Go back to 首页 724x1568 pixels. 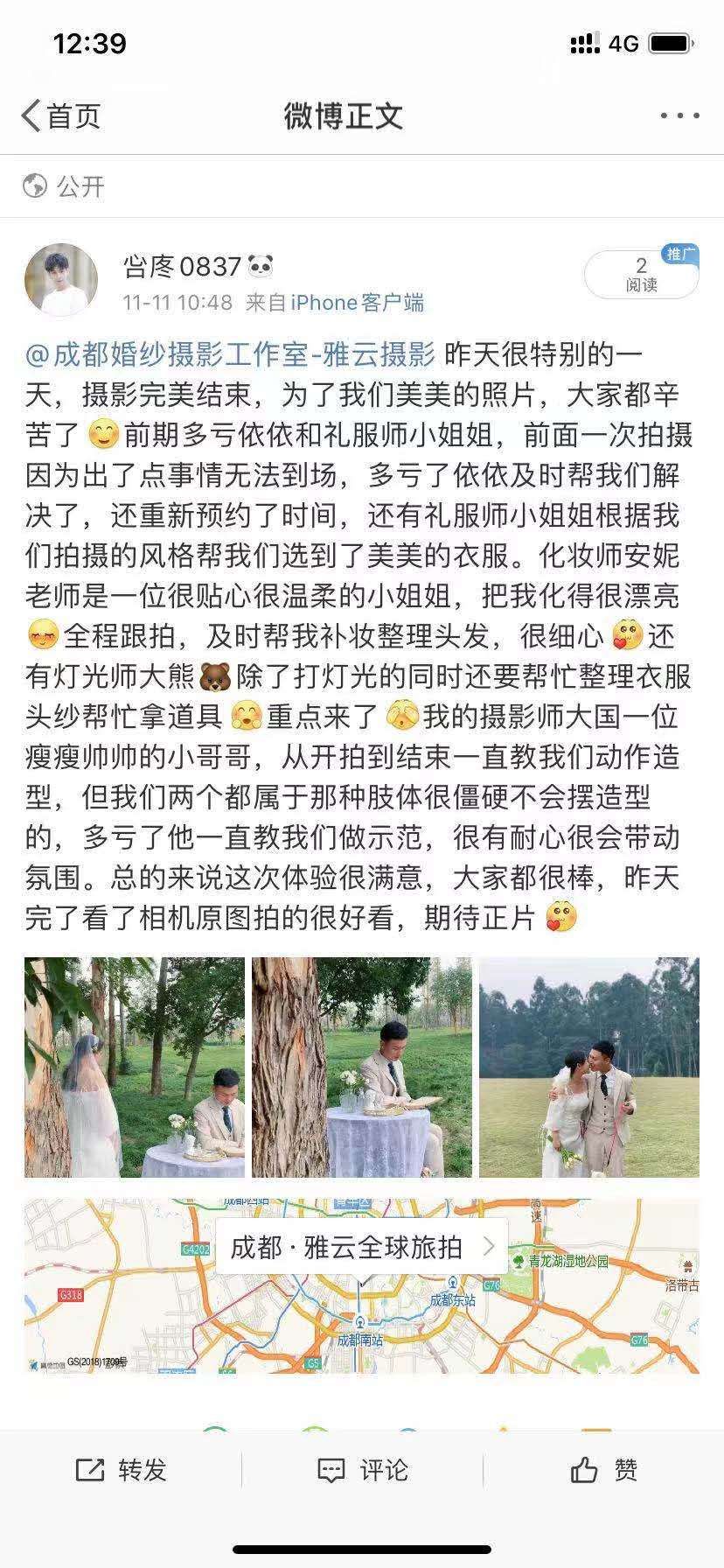pyautogui.click(x=61, y=115)
